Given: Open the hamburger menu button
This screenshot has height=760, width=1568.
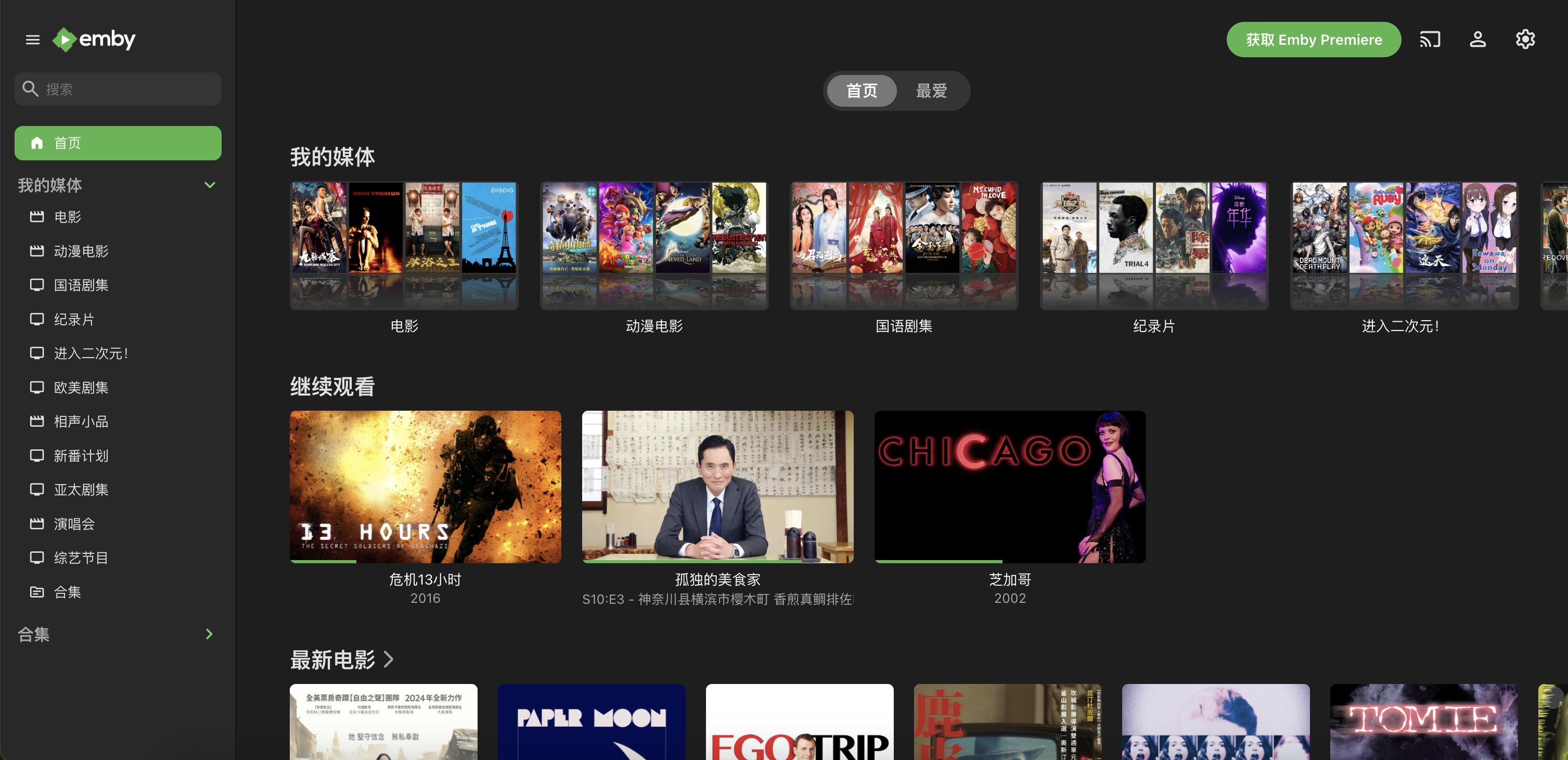Looking at the screenshot, I should tap(33, 40).
